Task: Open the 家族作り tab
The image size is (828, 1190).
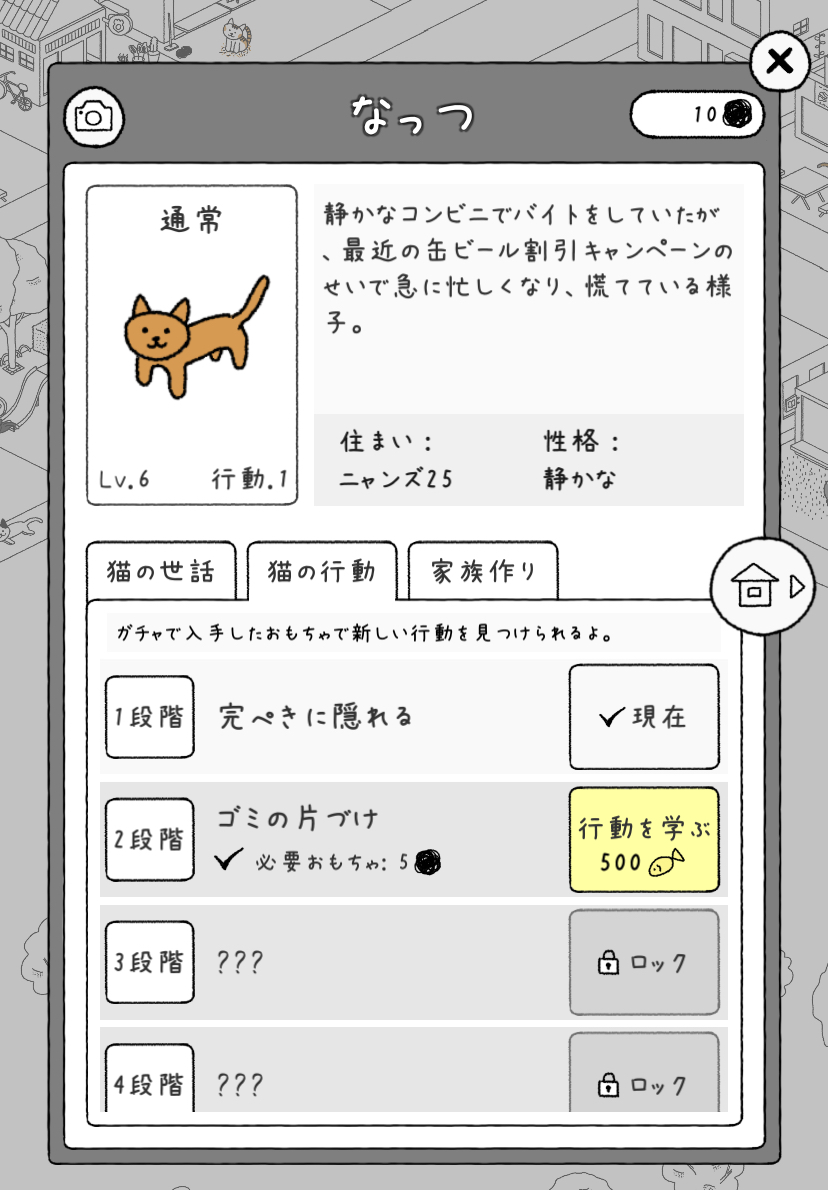Action: [x=483, y=571]
